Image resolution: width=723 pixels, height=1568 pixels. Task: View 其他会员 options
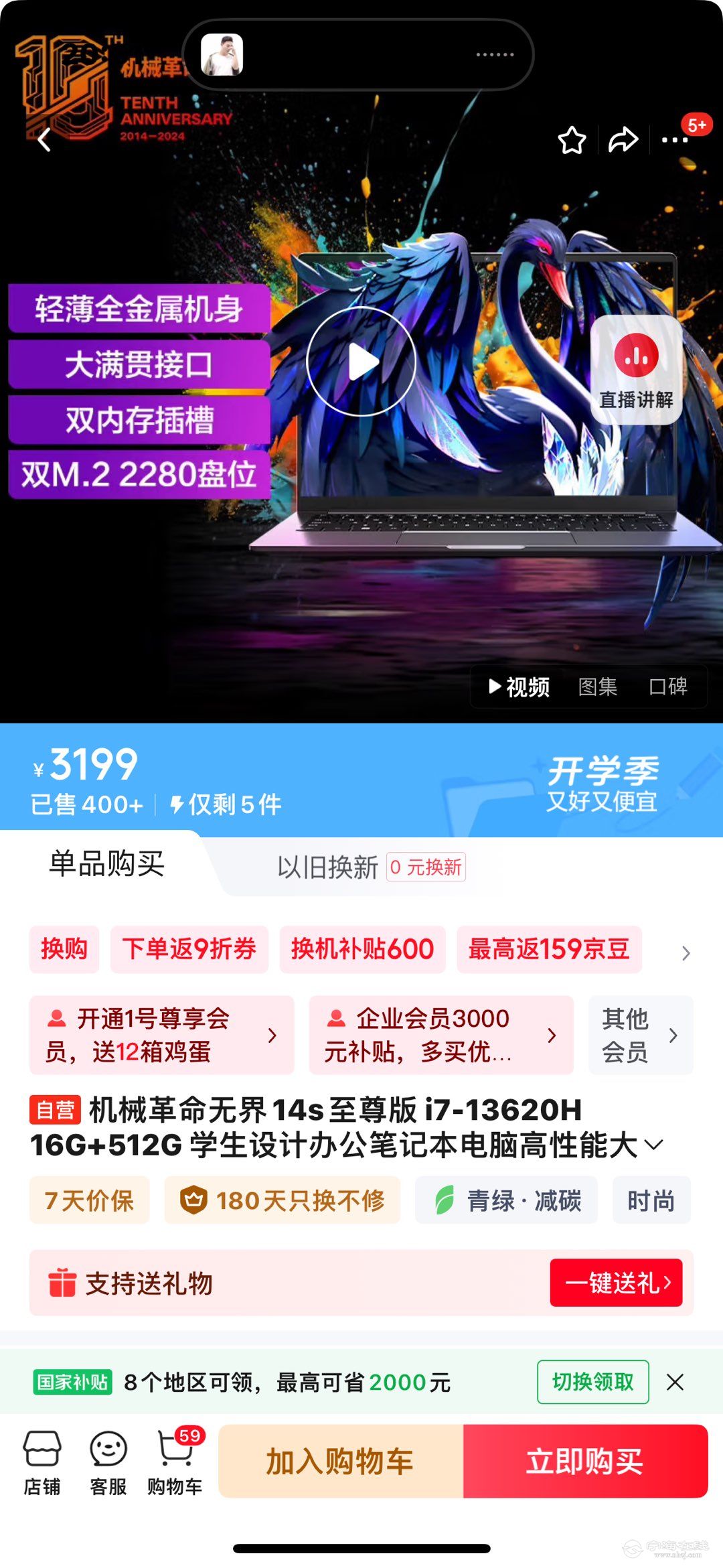(640, 1035)
